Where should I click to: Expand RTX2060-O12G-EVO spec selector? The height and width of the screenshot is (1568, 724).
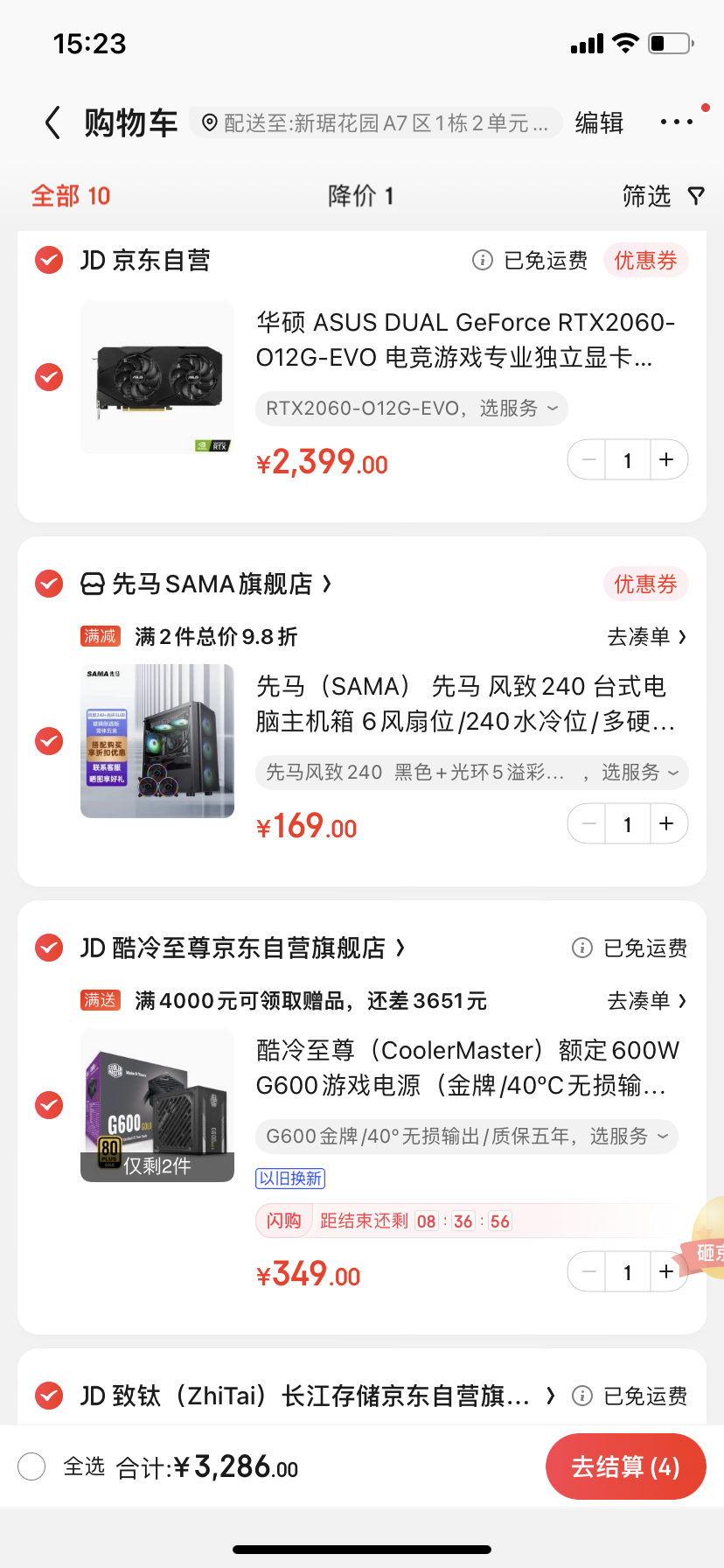point(411,409)
